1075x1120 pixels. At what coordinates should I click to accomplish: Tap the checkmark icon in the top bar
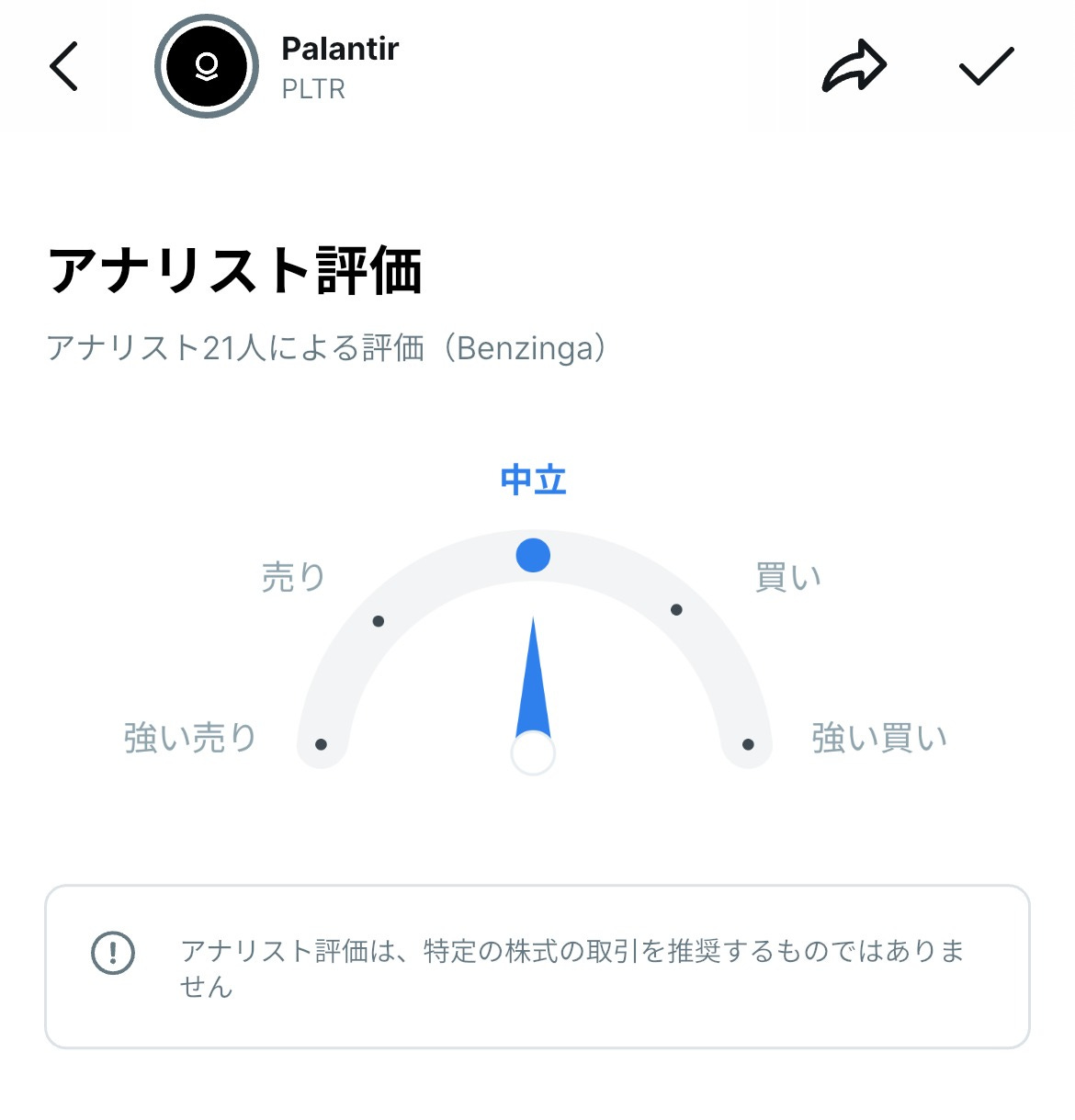coord(987,66)
